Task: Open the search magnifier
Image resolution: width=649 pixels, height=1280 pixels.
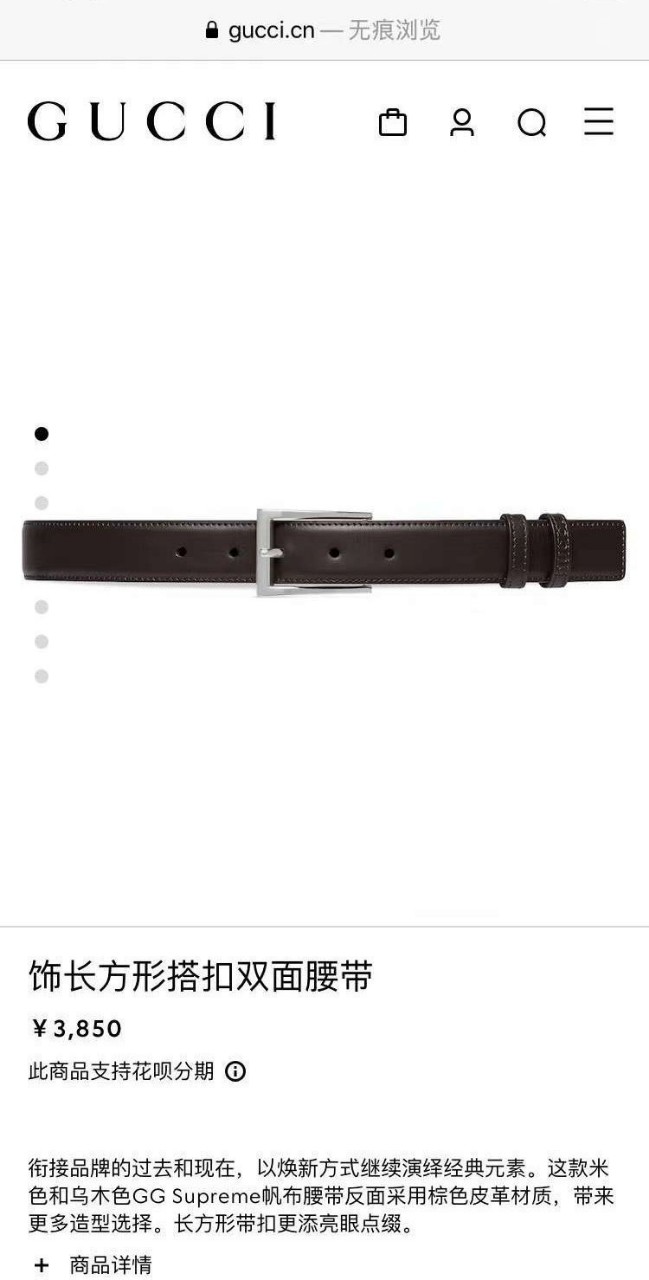Action: click(x=531, y=123)
